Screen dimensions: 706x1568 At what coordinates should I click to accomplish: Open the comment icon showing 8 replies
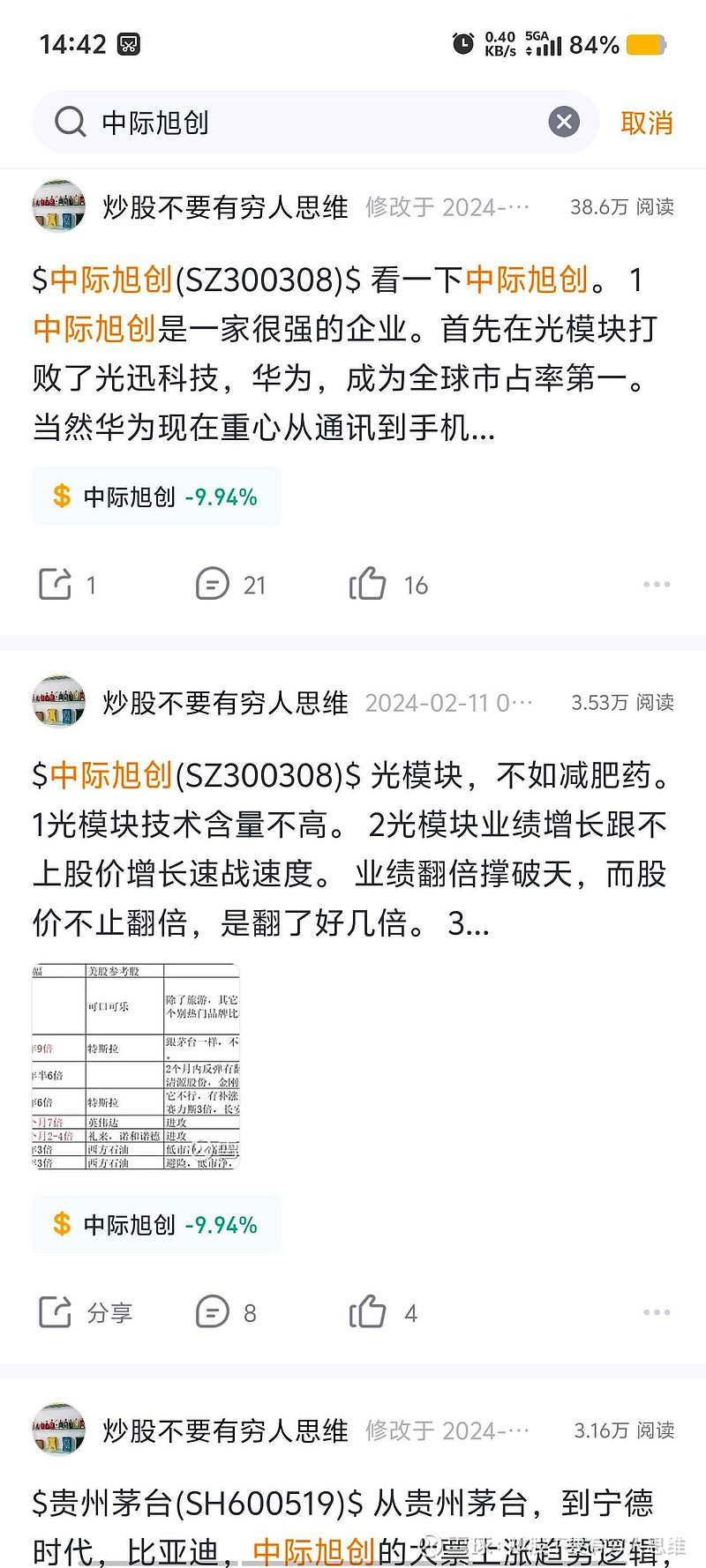tap(212, 1312)
